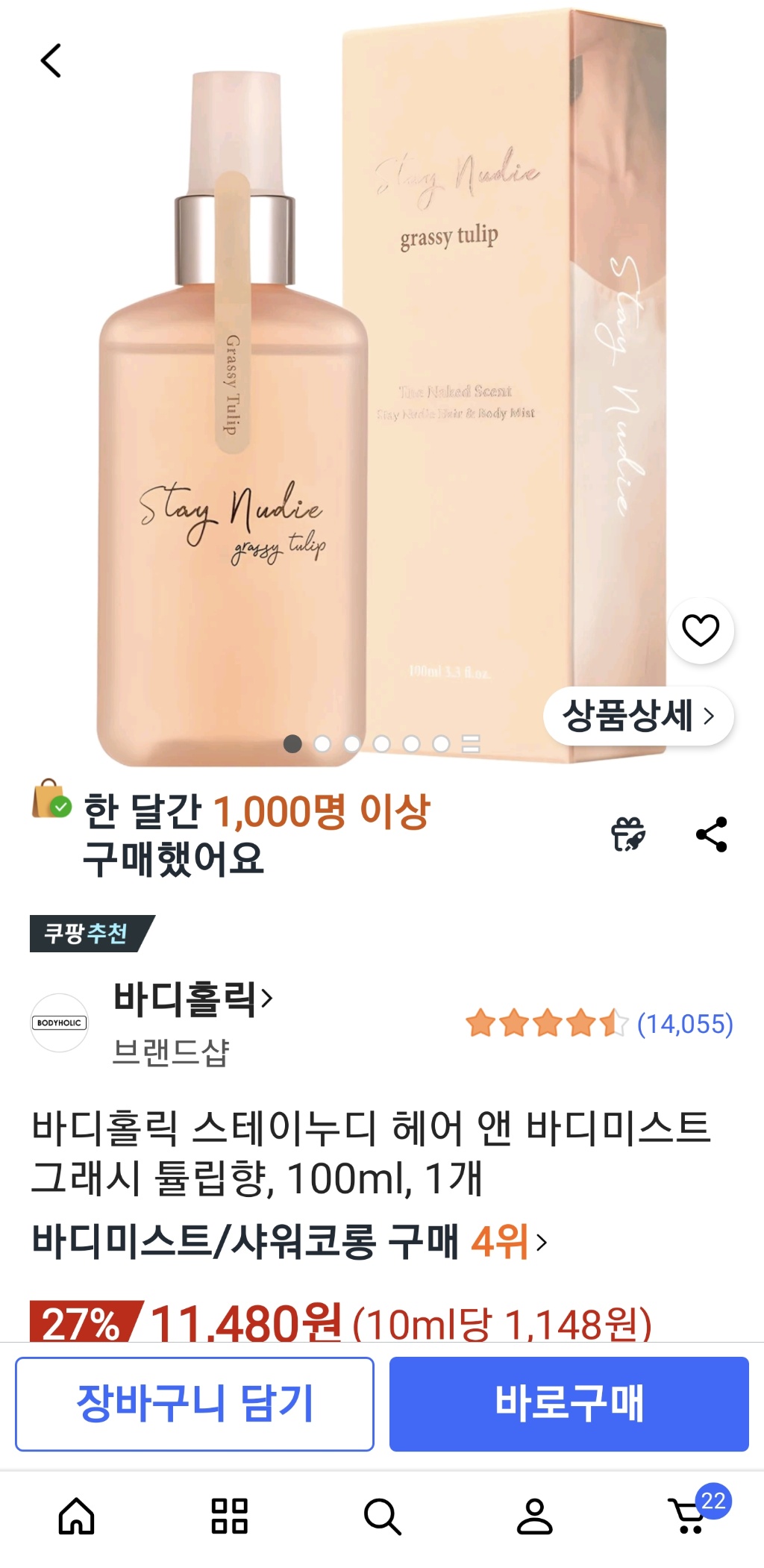
Task: Open 바디미스트/샤워코롱 purchase ranking
Action: [289, 1241]
